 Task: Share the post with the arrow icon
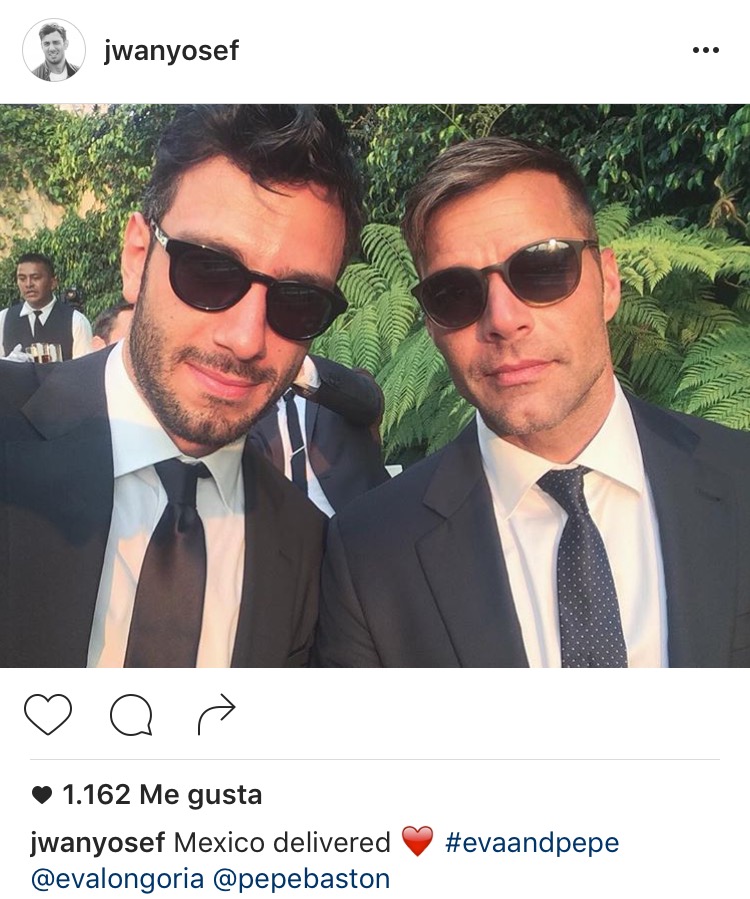(216, 714)
